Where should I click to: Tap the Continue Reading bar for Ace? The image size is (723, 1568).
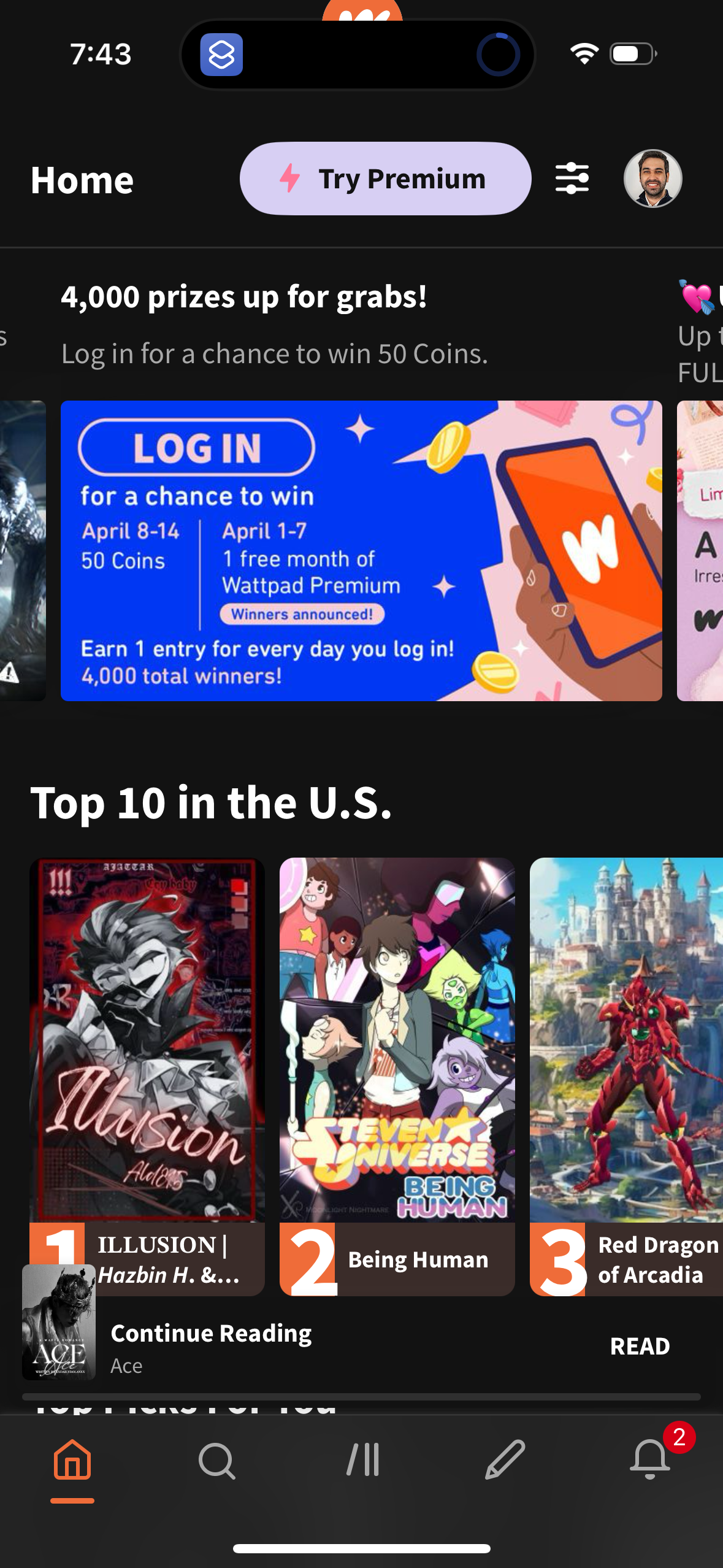[x=210, y=1332]
